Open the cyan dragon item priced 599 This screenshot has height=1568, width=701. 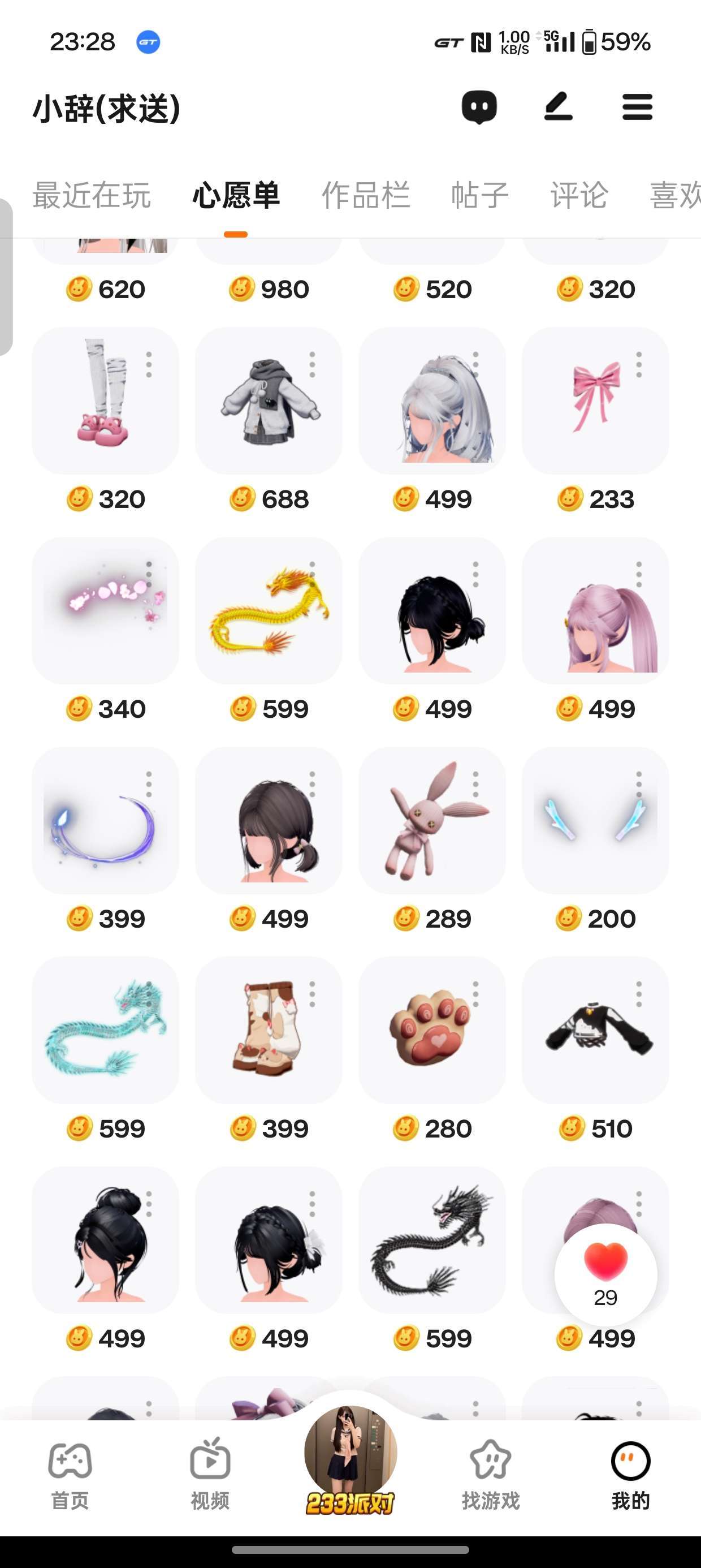pyautogui.click(x=105, y=1030)
